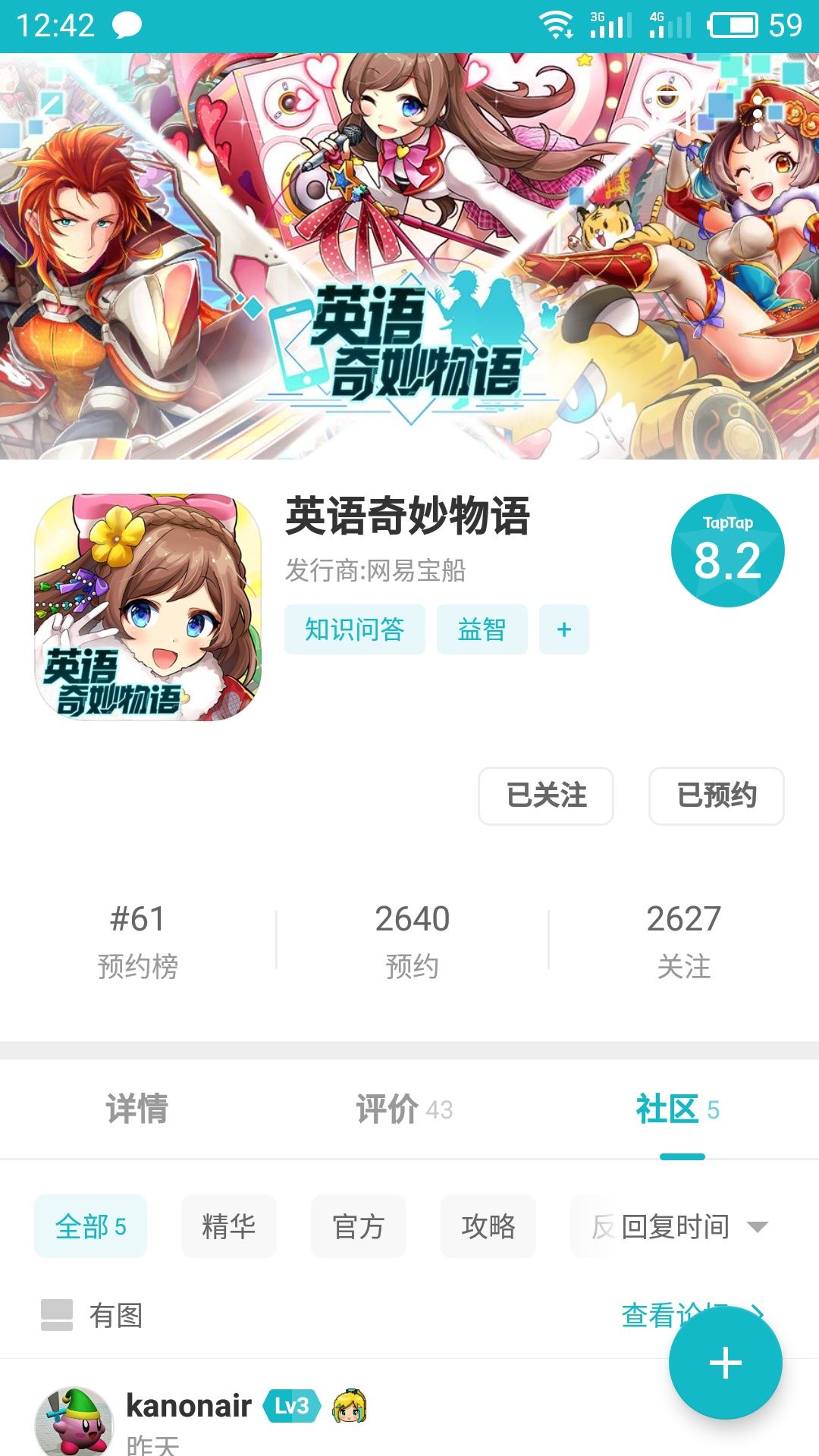This screenshot has width=819, height=1456.
Task: Filter posts by 全部
Action: (x=90, y=1226)
